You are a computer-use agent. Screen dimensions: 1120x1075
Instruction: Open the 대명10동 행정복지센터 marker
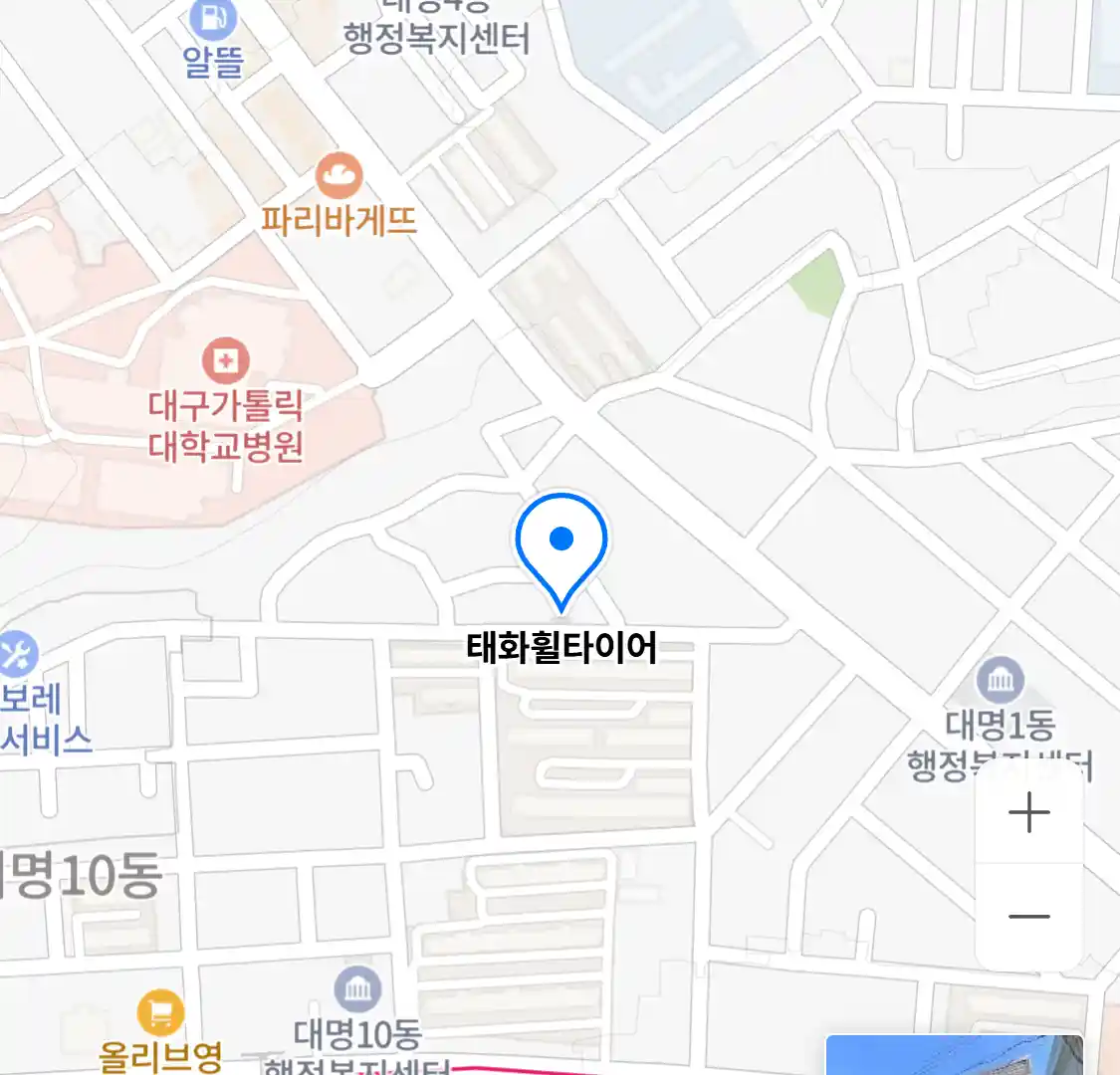coord(356,990)
